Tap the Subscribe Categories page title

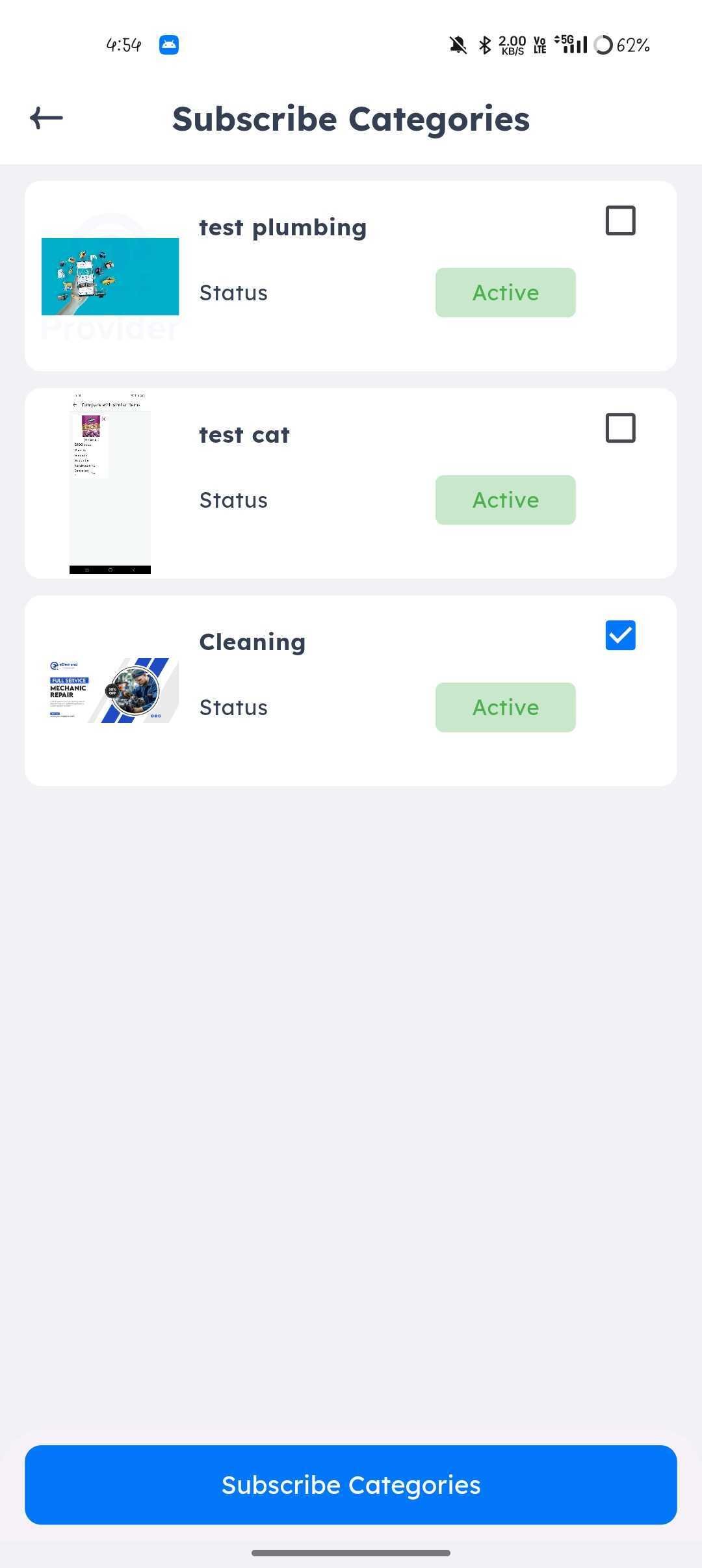tap(351, 118)
